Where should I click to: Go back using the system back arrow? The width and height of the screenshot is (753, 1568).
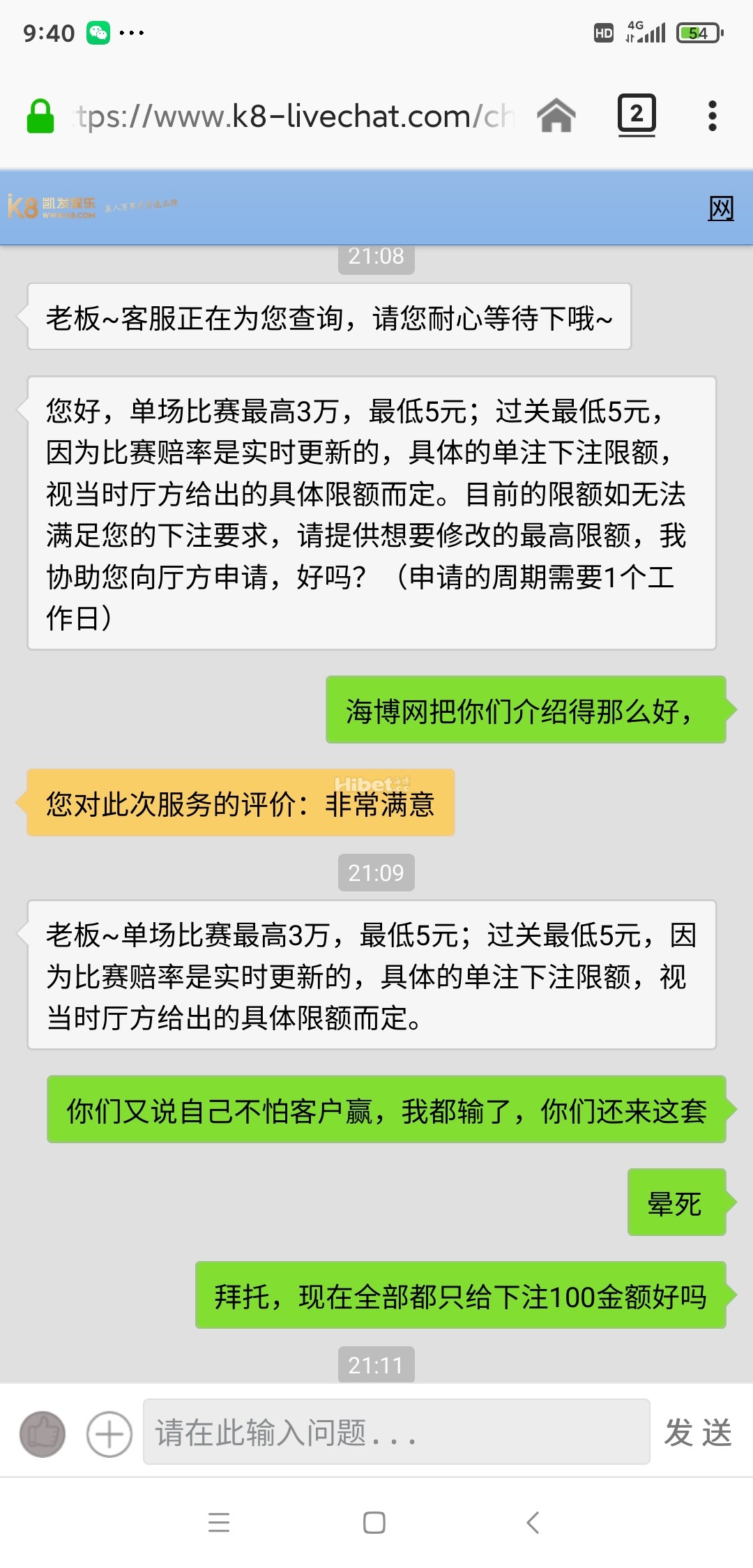[533, 1522]
